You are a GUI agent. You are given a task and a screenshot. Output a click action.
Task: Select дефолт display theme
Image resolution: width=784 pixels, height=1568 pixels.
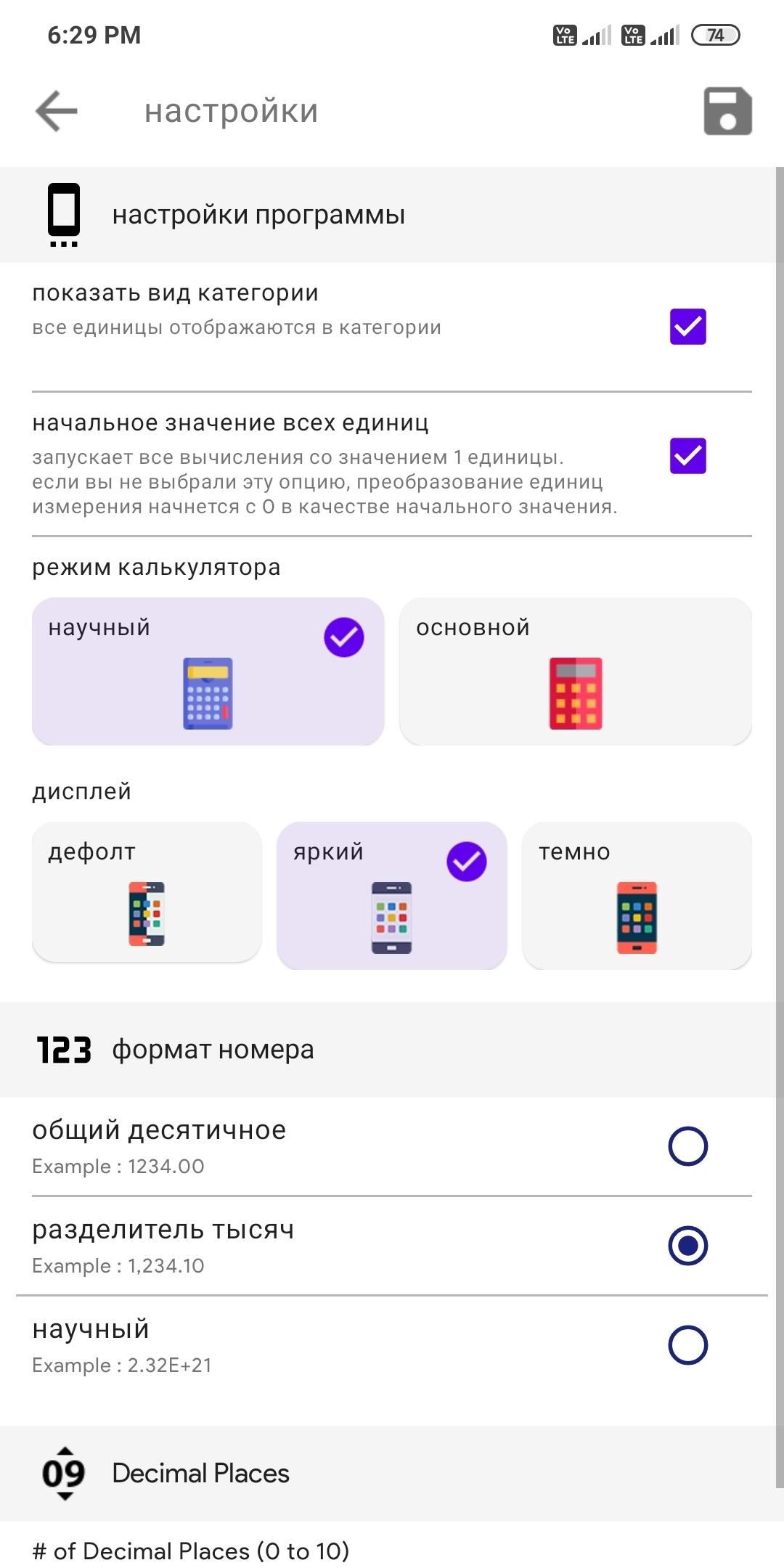click(147, 893)
